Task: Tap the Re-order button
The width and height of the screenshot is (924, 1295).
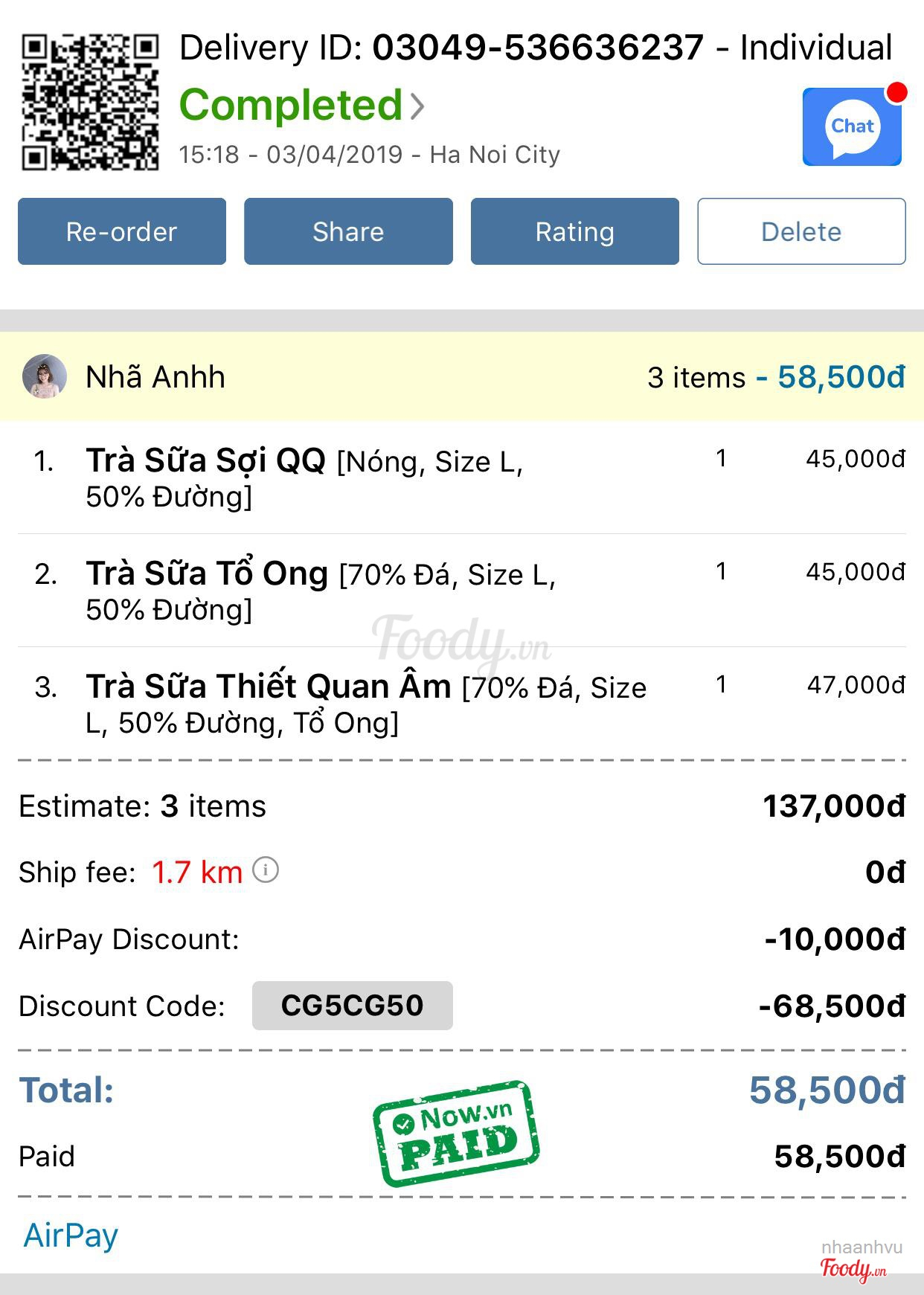Action: click(x=122, y=231)
